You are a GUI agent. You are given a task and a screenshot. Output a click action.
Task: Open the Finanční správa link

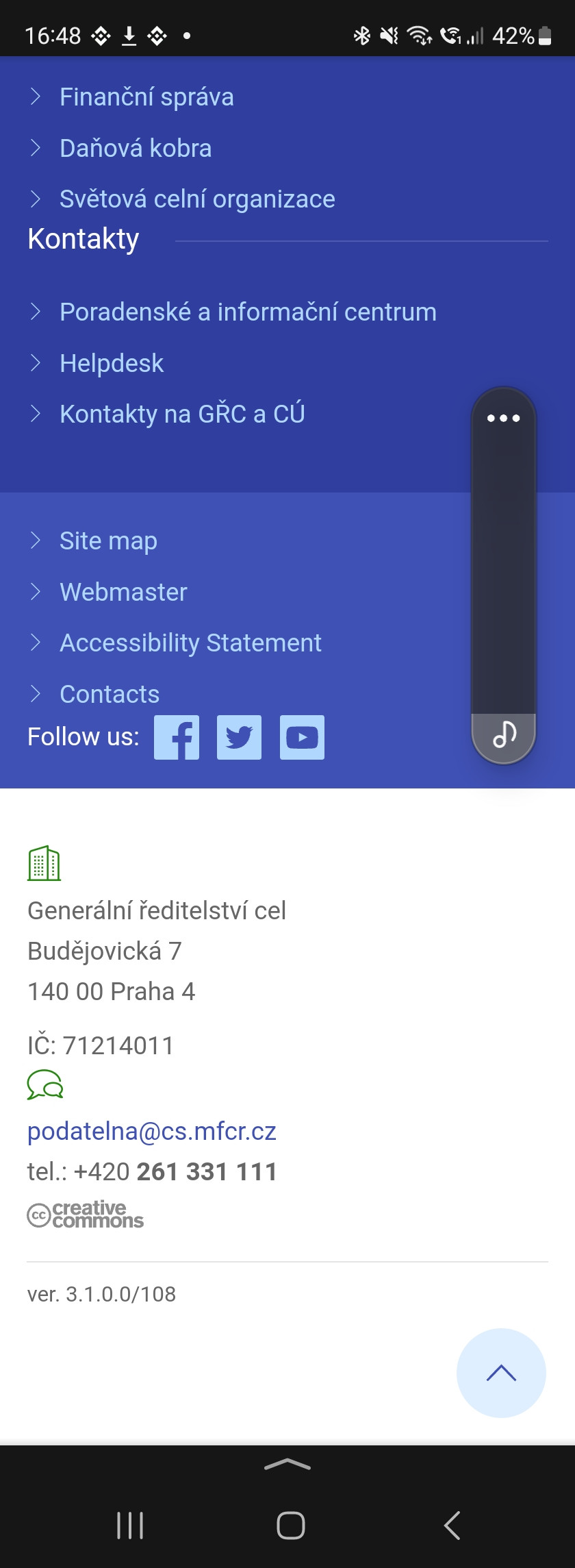[146, 97]
